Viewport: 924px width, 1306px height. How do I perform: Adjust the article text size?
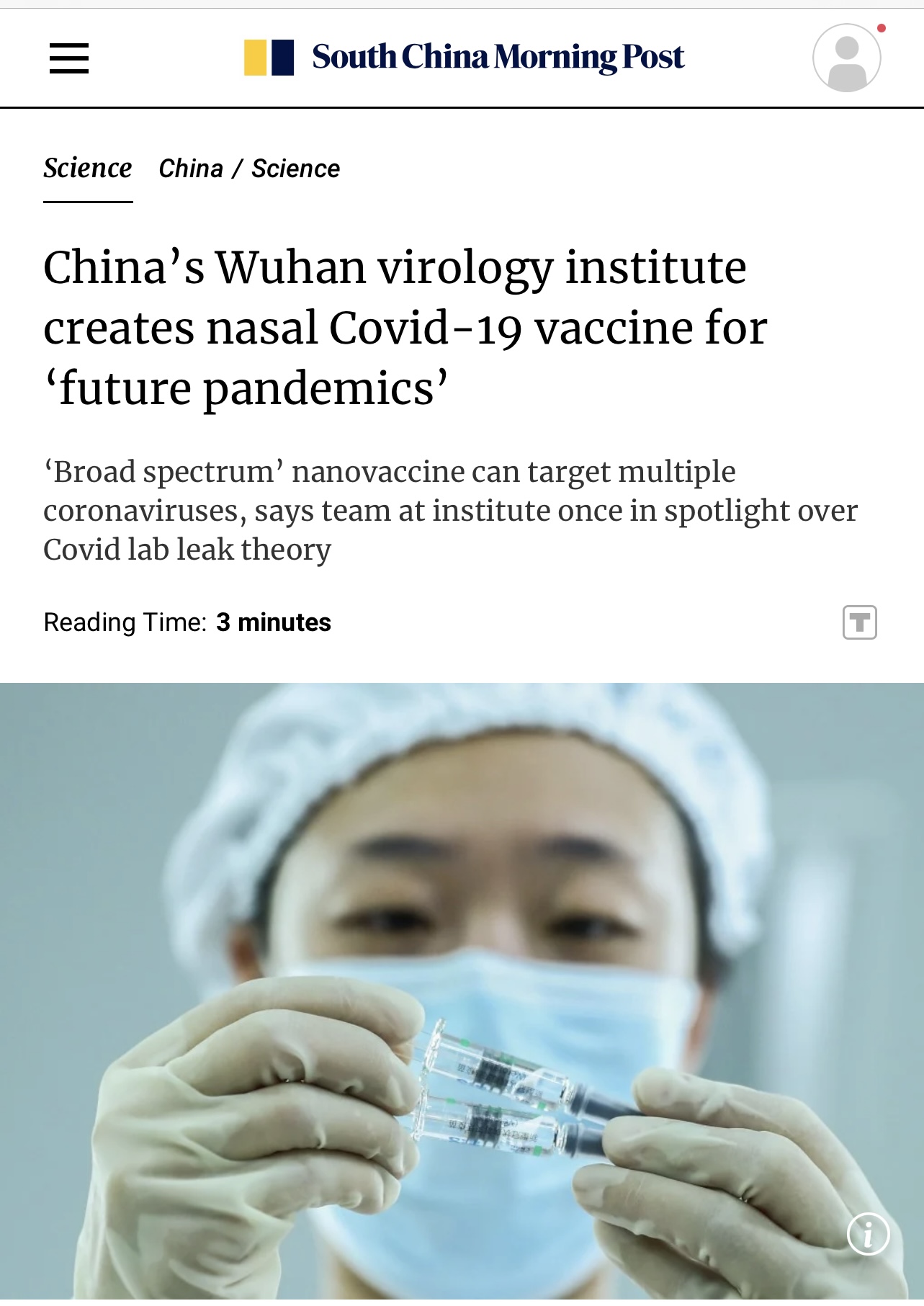(859, 622)
